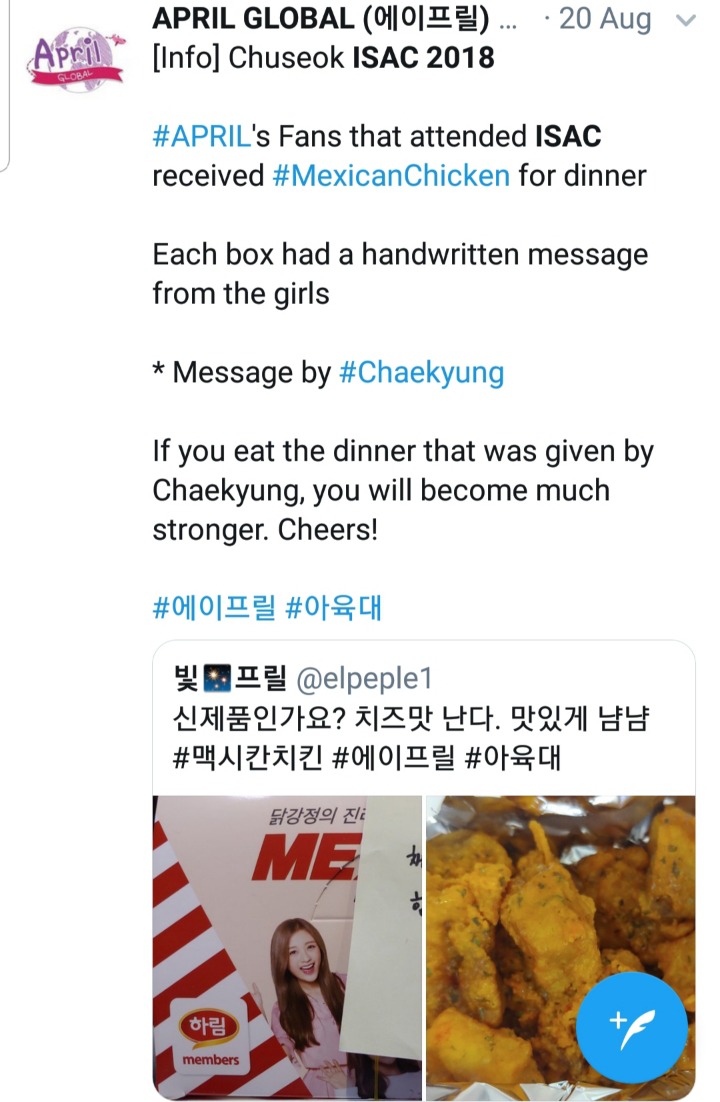Open the #에이프릴 hashtag in main tweet
720x1102 pixels.
[x=213, y=607]
